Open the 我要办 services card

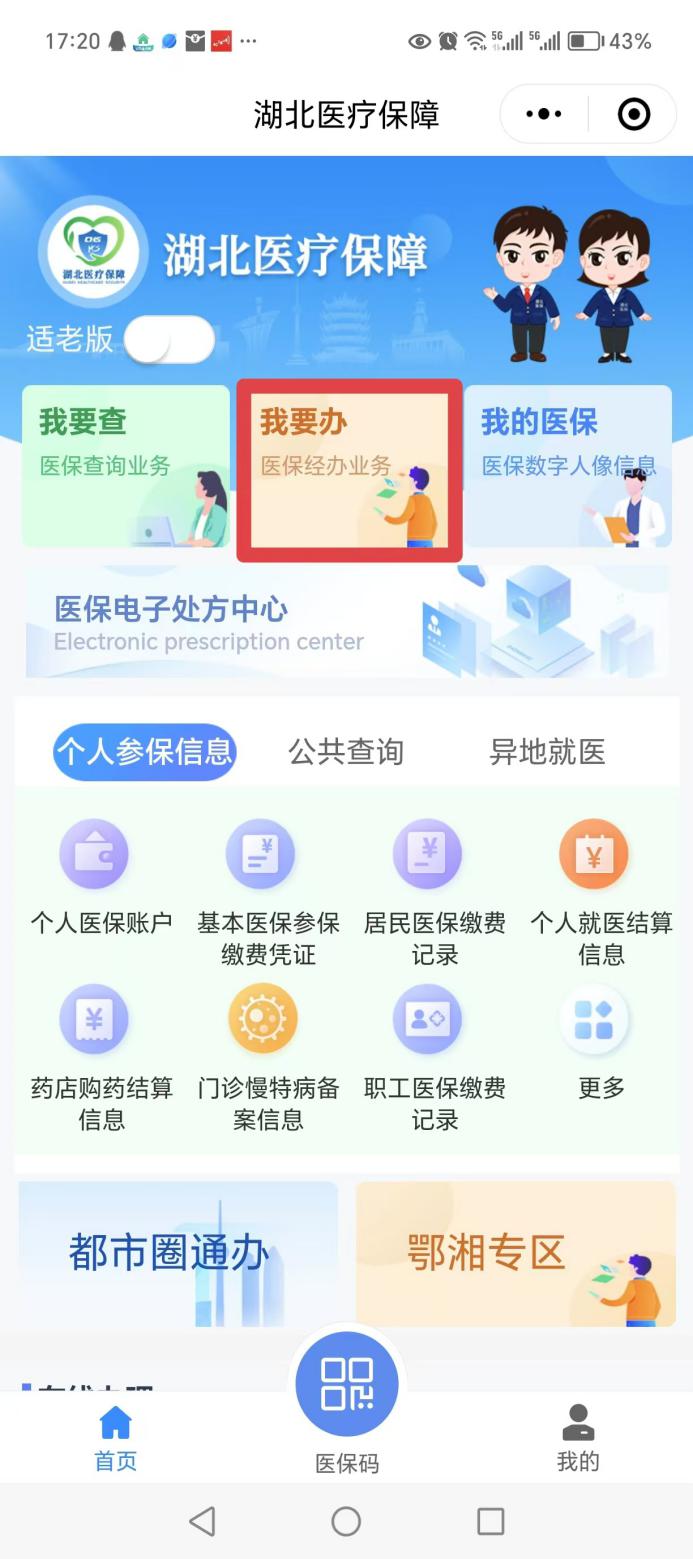click(349, 470)
